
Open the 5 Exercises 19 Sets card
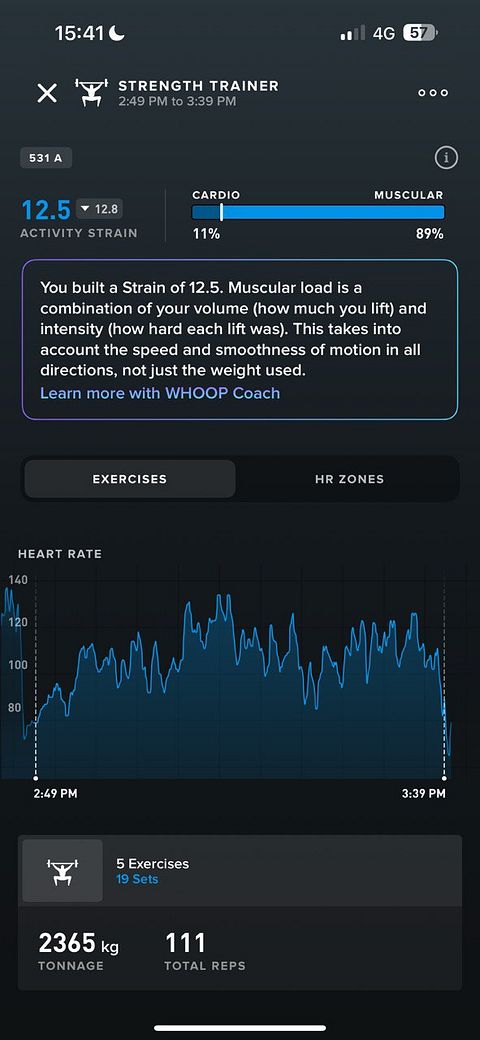239,871
